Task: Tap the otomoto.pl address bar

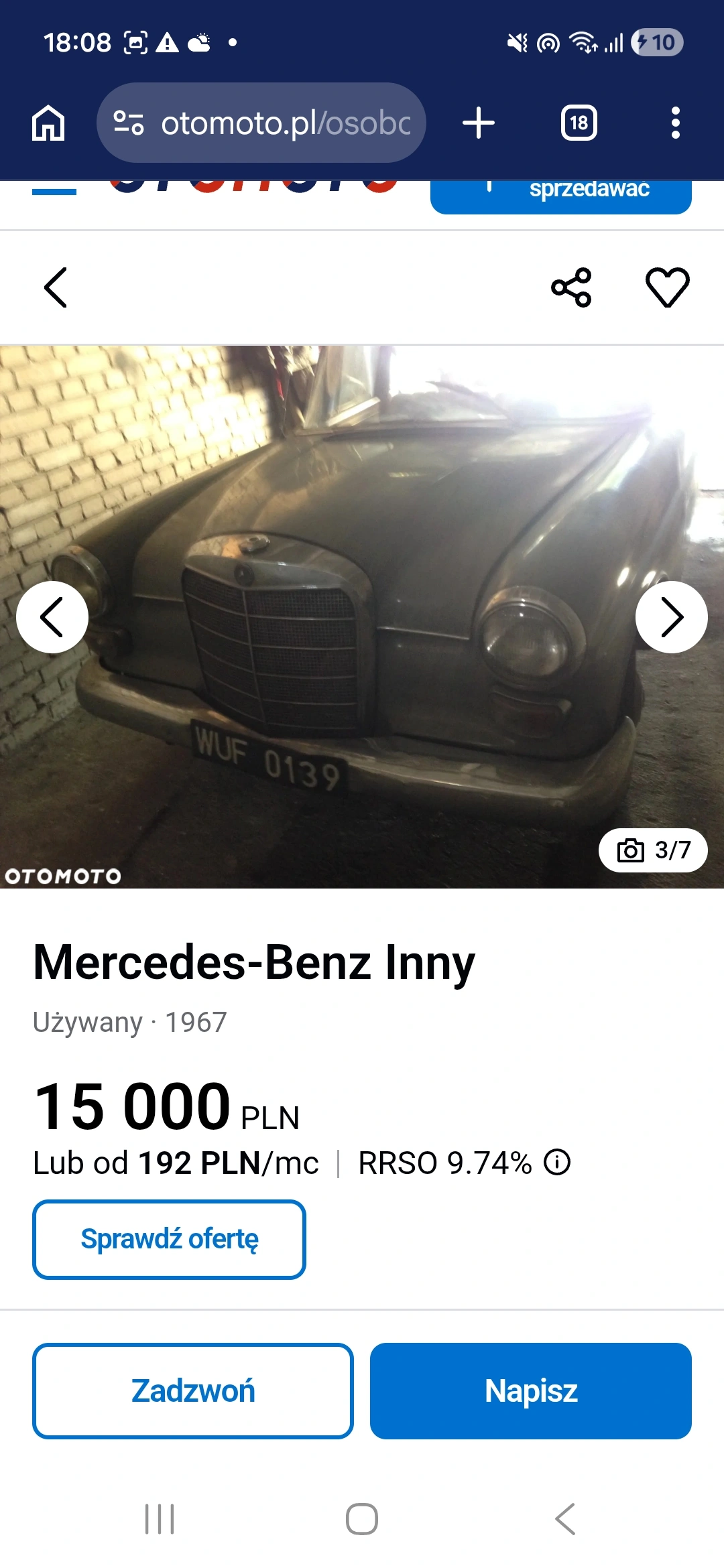Action: click(x=261, y=123)
